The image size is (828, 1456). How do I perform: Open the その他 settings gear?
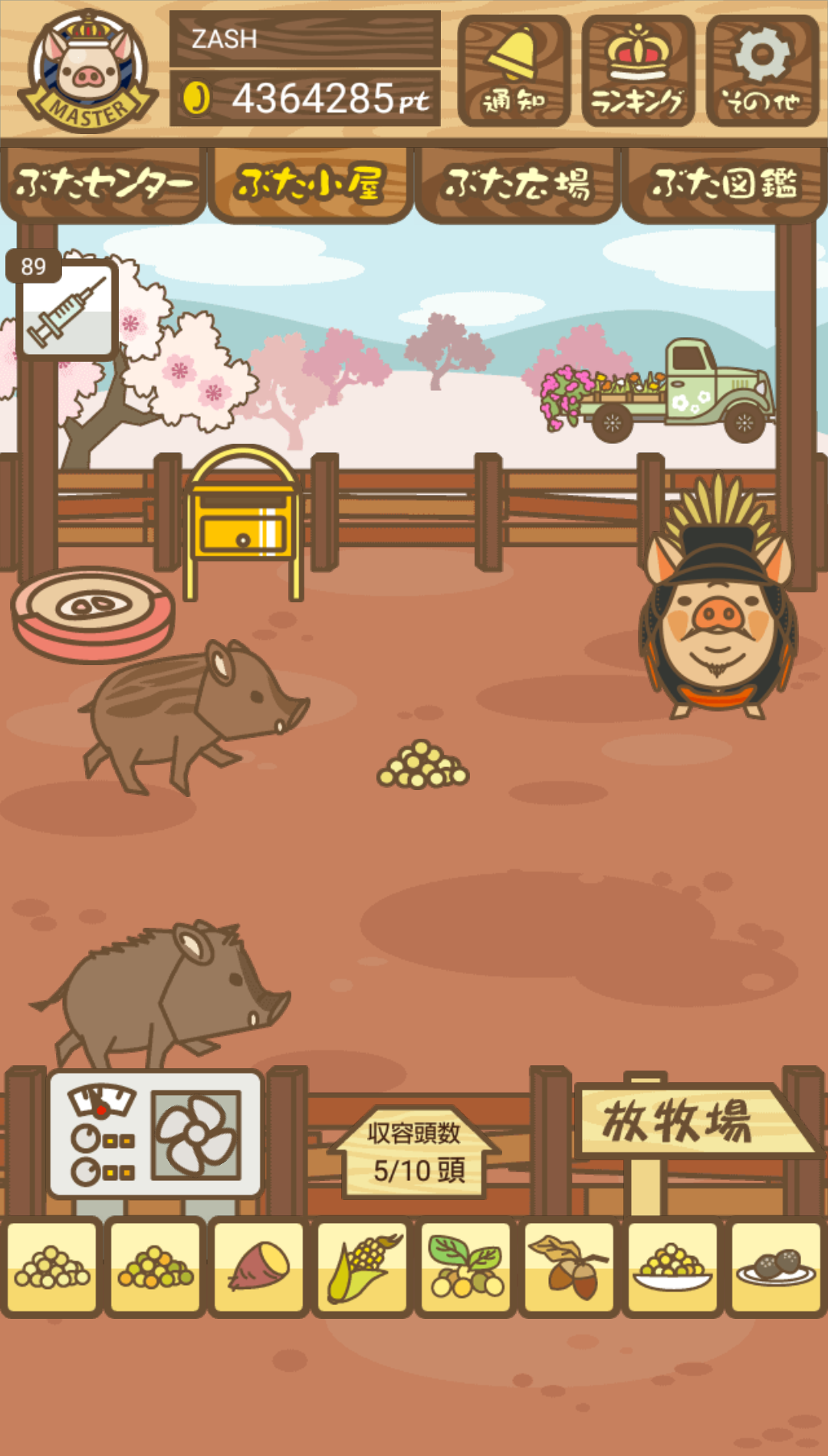[762, 71]
